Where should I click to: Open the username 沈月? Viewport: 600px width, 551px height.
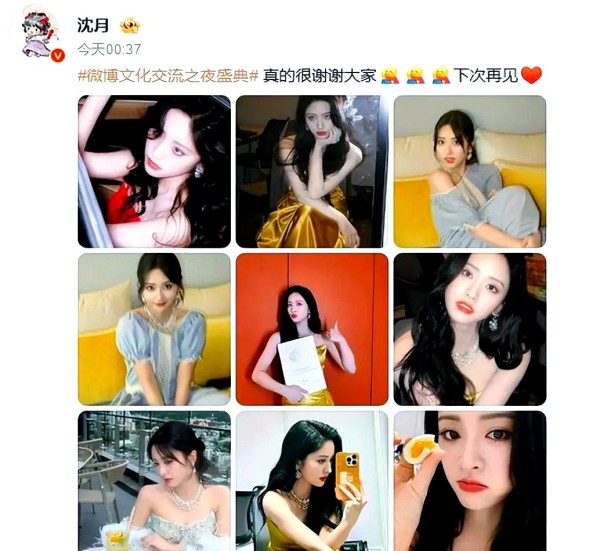point(92,25)
